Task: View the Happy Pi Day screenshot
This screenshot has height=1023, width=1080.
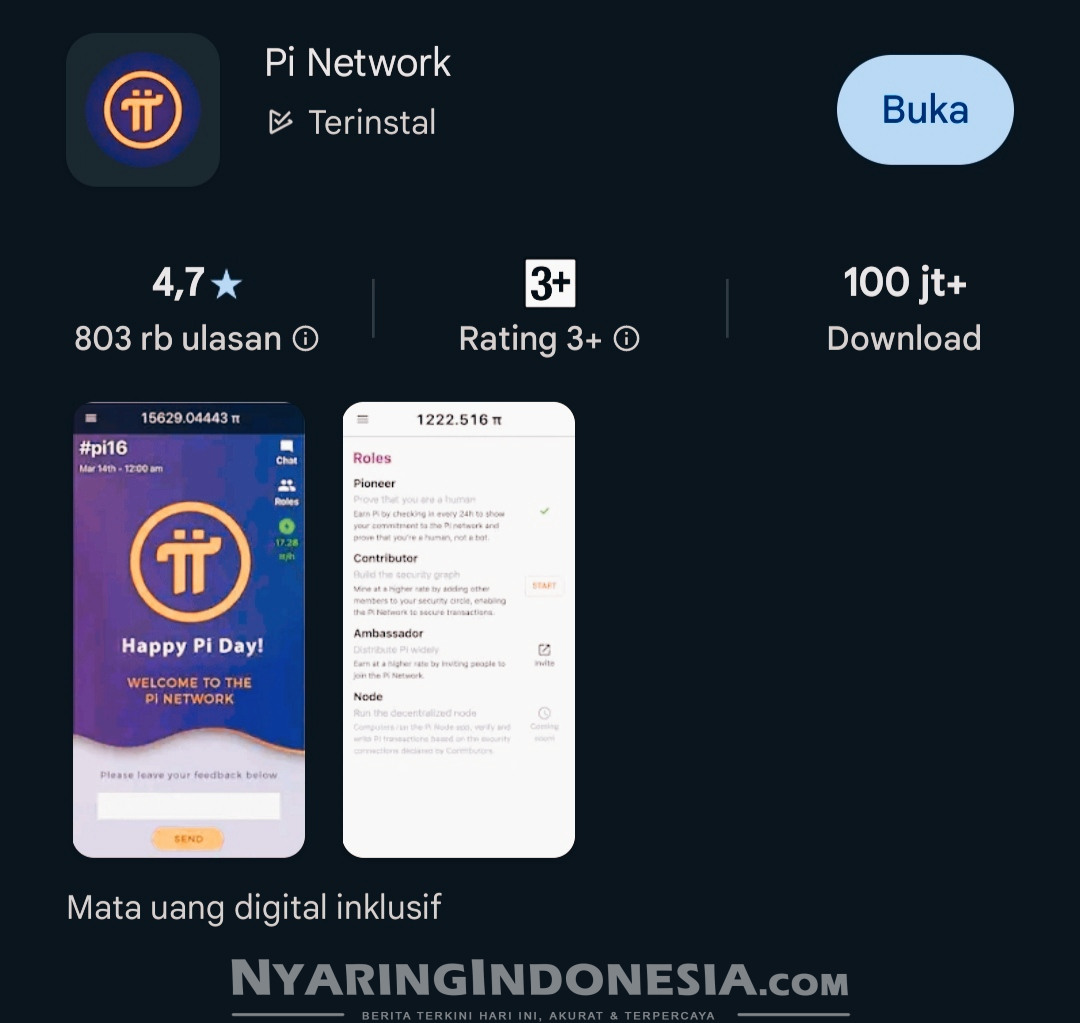Action: (189, 630)
